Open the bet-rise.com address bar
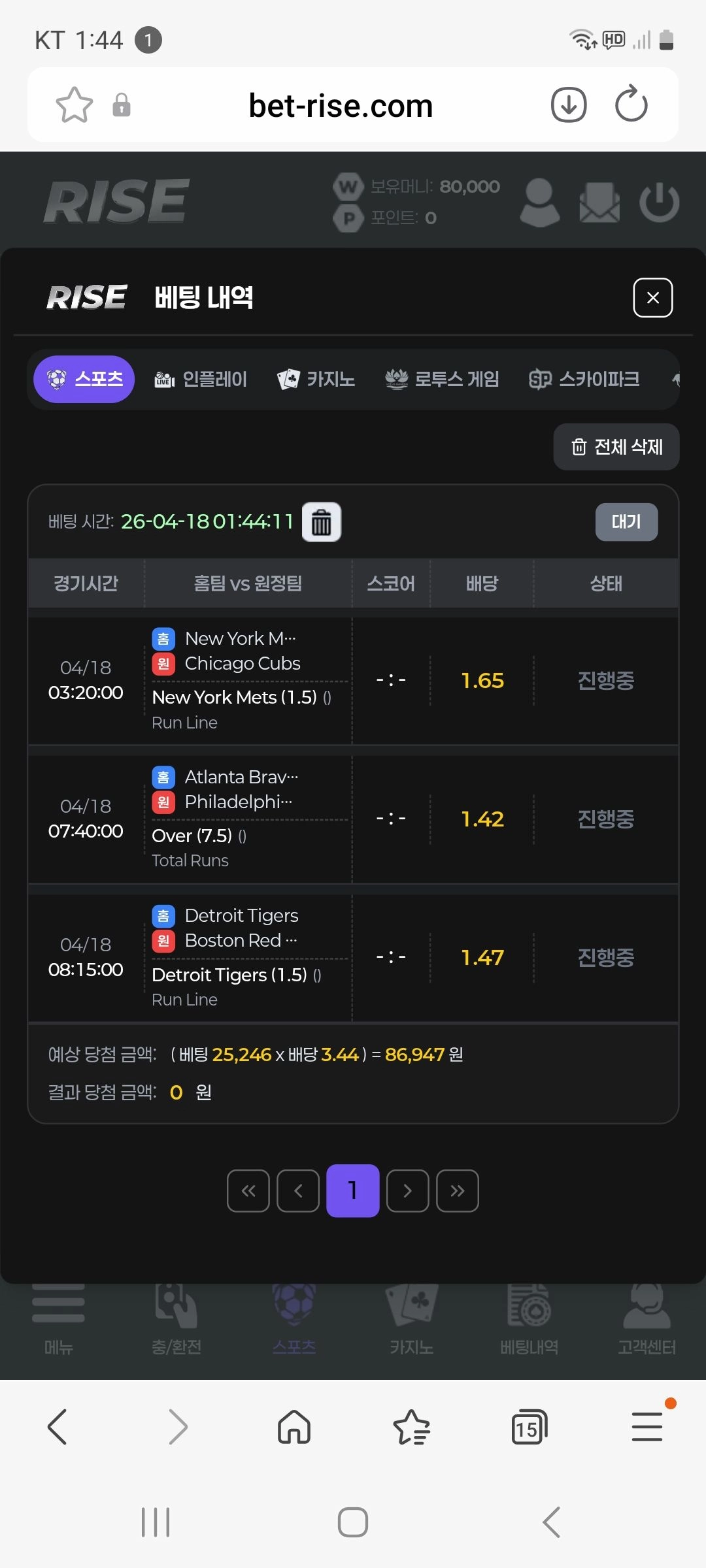The width and height of the screenshot is (706, 1568). pyautogui.click(x=341, y=106)
